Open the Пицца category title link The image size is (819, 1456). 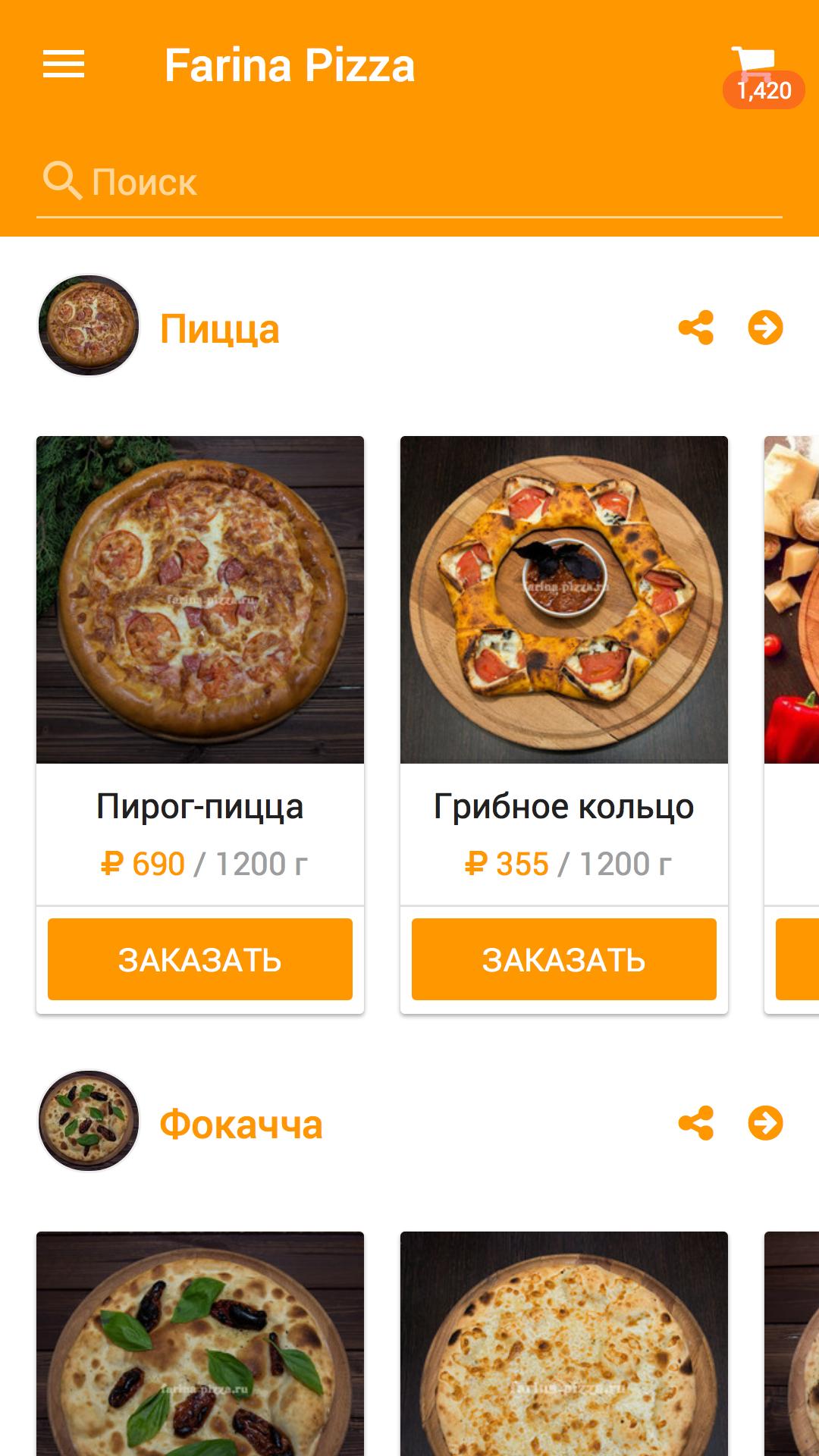[220, 329]
